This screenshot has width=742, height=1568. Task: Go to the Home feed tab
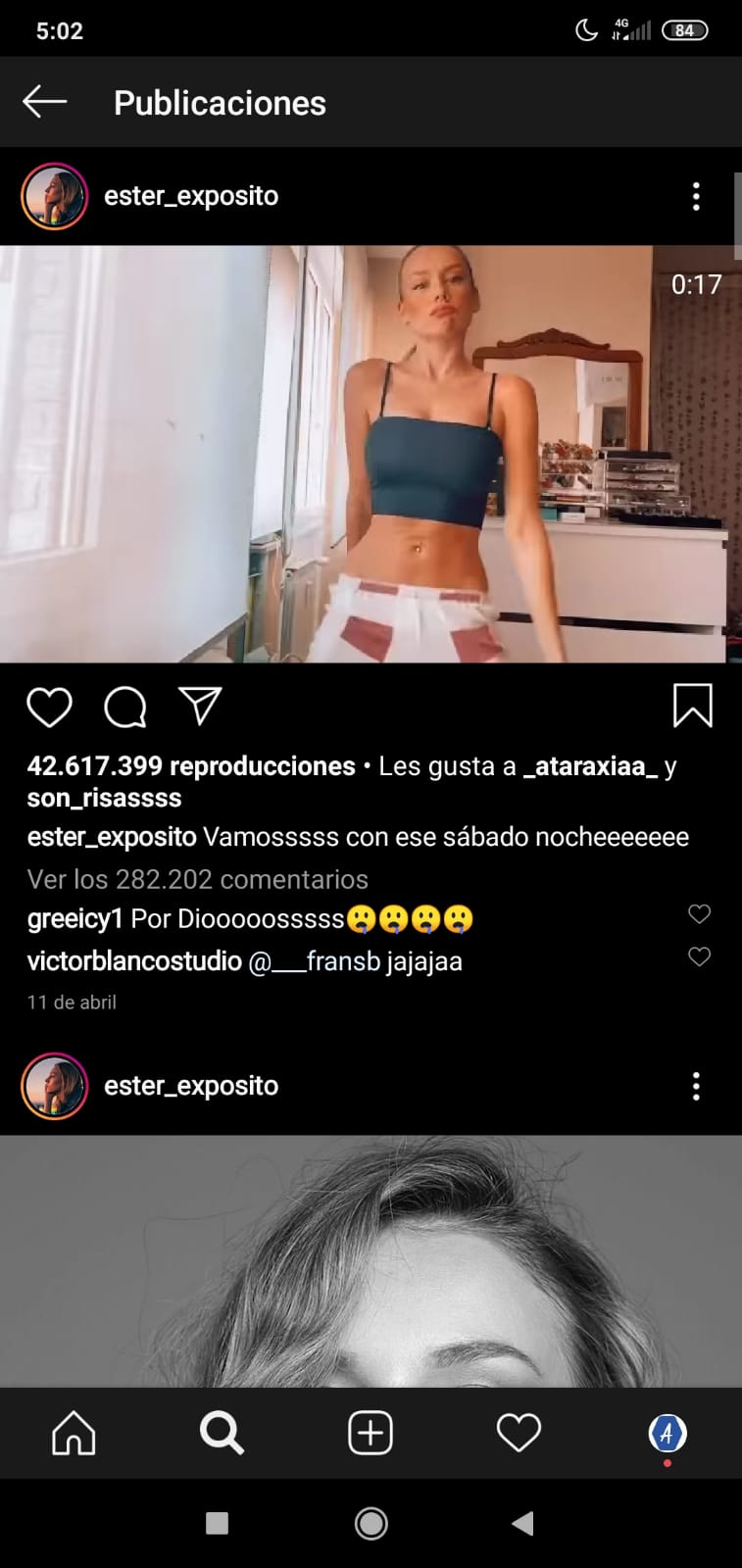pos(74,1434)
